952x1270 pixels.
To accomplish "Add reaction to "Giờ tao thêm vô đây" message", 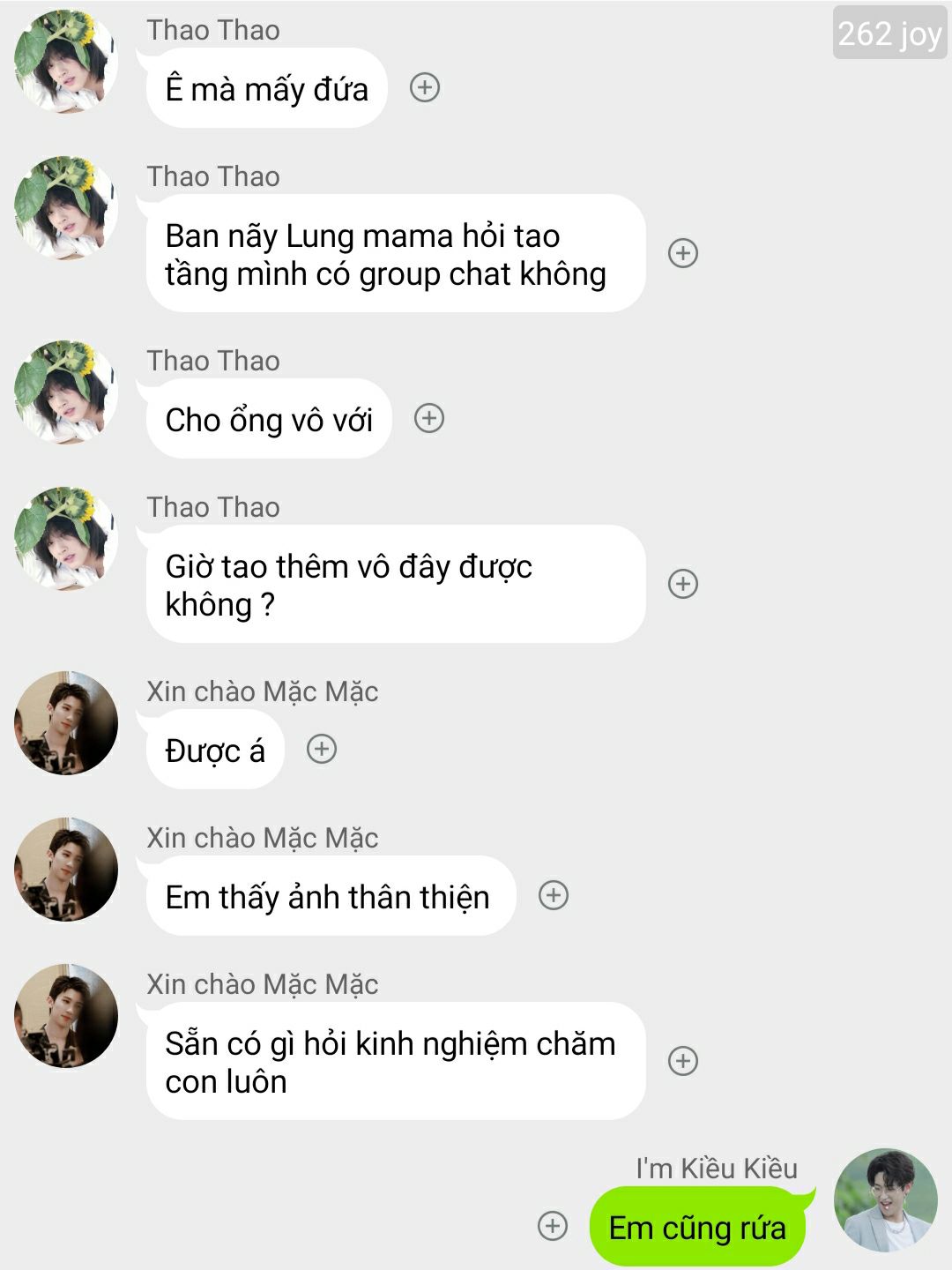I will click(683, 584).
